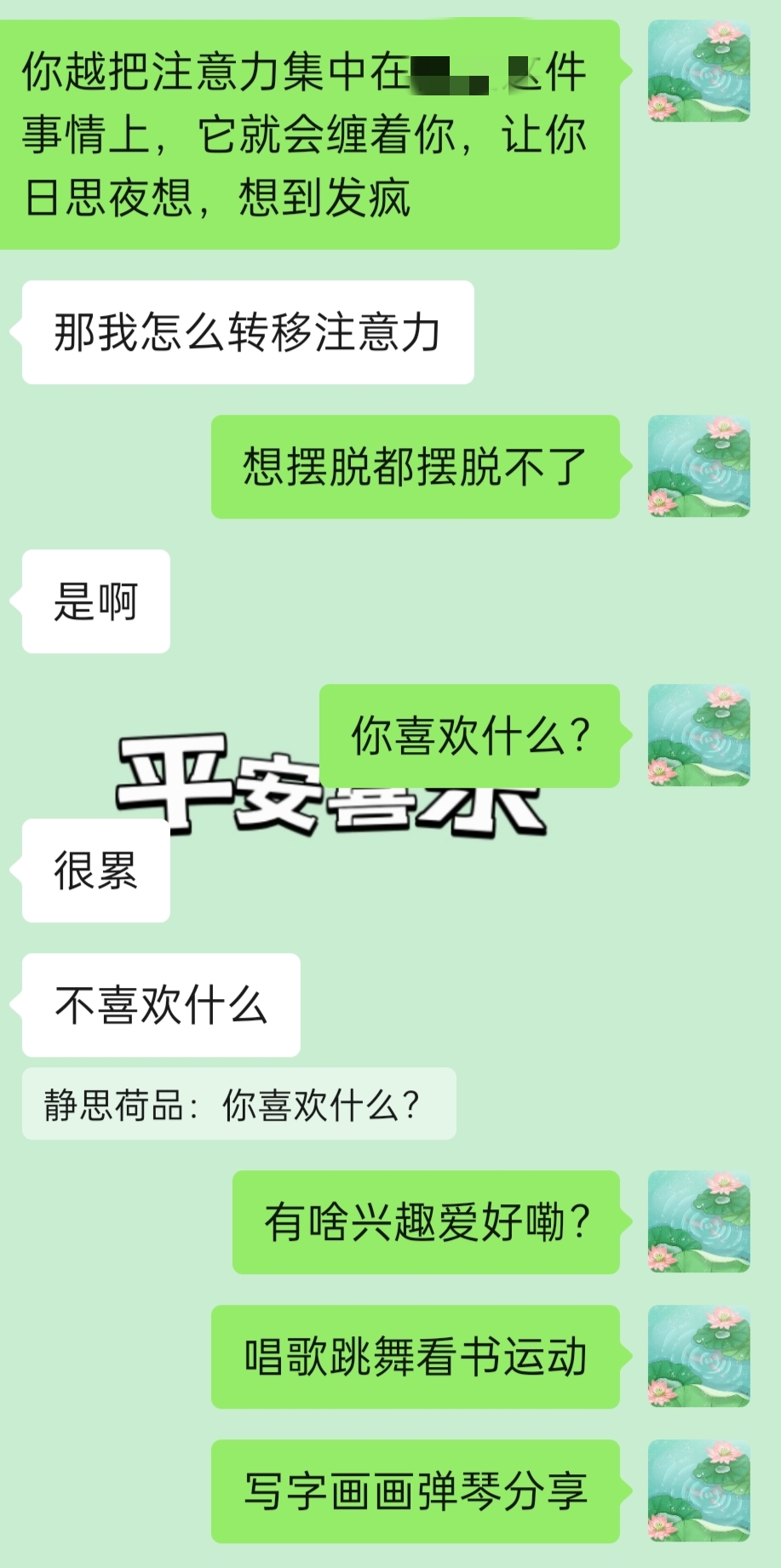Image resolution: width=781 pixels, height=1568 pixels.
Task: Open avatar beside 有啥兴趣爱好嘞? message
Action: 698,1221
